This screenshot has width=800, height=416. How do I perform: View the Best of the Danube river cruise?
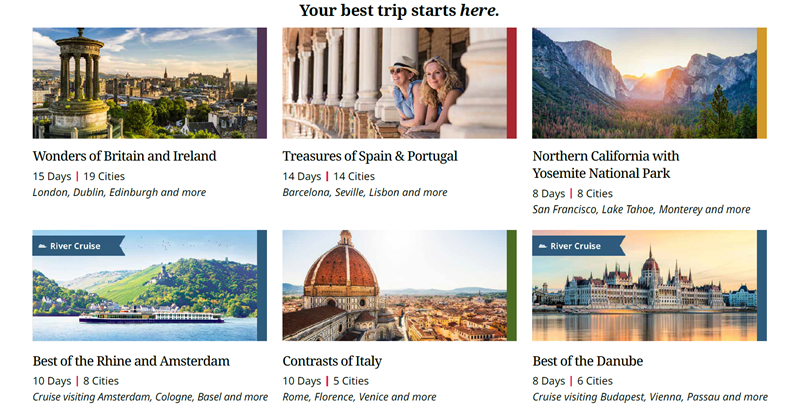587,361
